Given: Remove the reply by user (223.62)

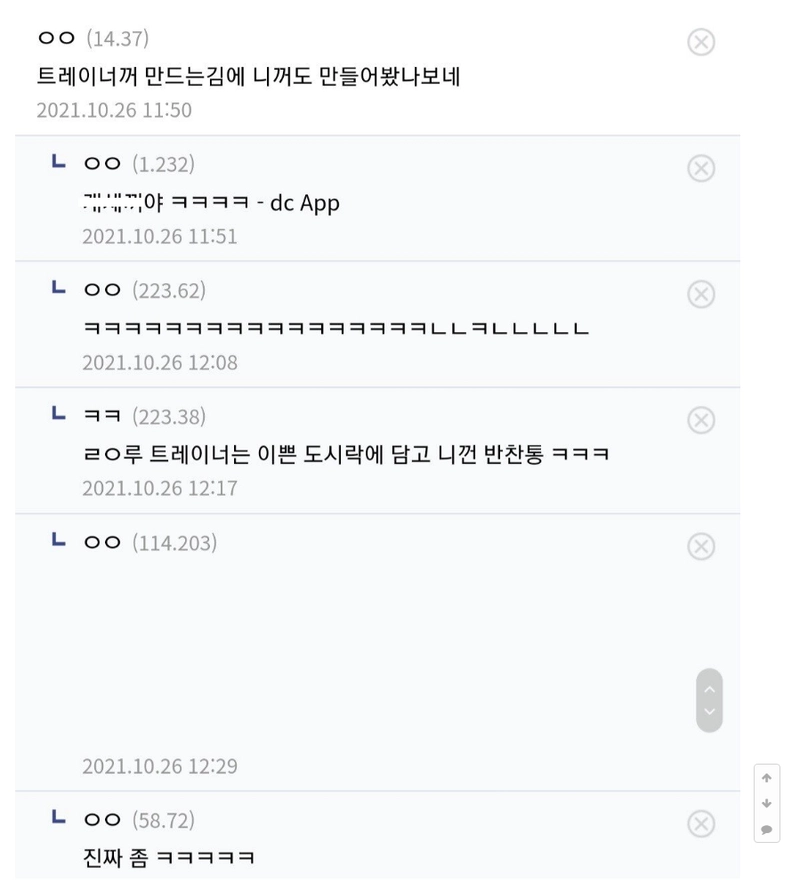Looking at the screenshot, I should click(x=701, y=294).
